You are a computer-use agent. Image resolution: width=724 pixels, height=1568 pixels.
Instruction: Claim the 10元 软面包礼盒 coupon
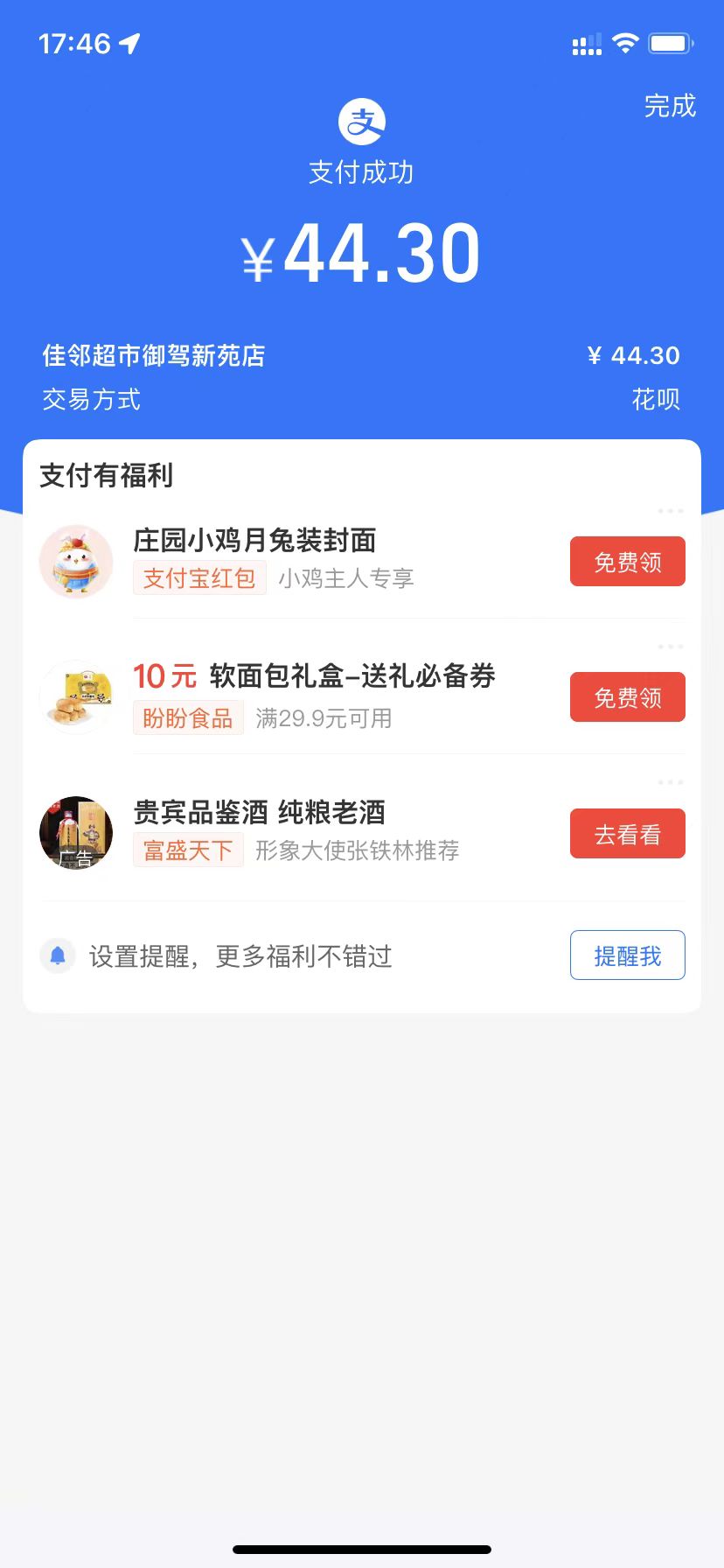(627, 697)
